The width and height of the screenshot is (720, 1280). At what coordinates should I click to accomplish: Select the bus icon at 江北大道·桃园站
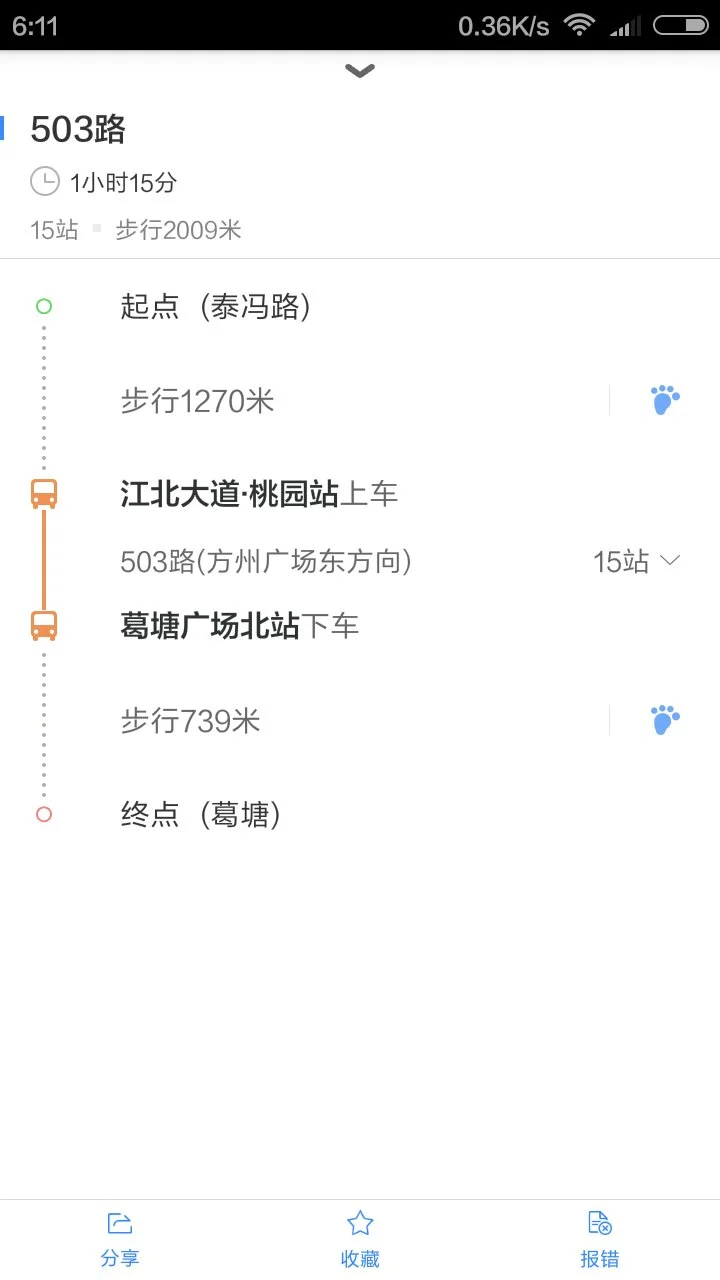click(x=43, y=493)
